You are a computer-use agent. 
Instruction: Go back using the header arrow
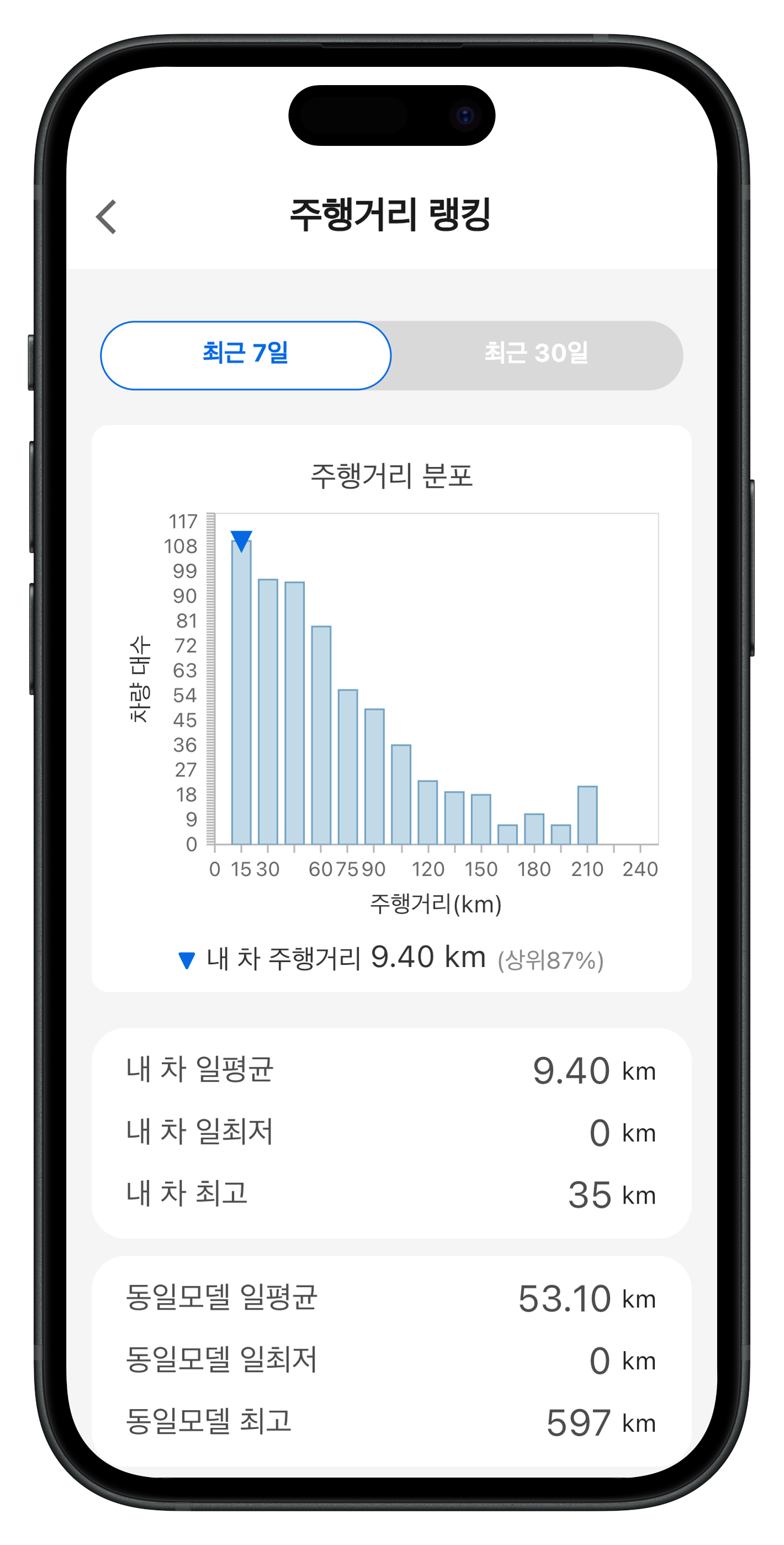107,217
